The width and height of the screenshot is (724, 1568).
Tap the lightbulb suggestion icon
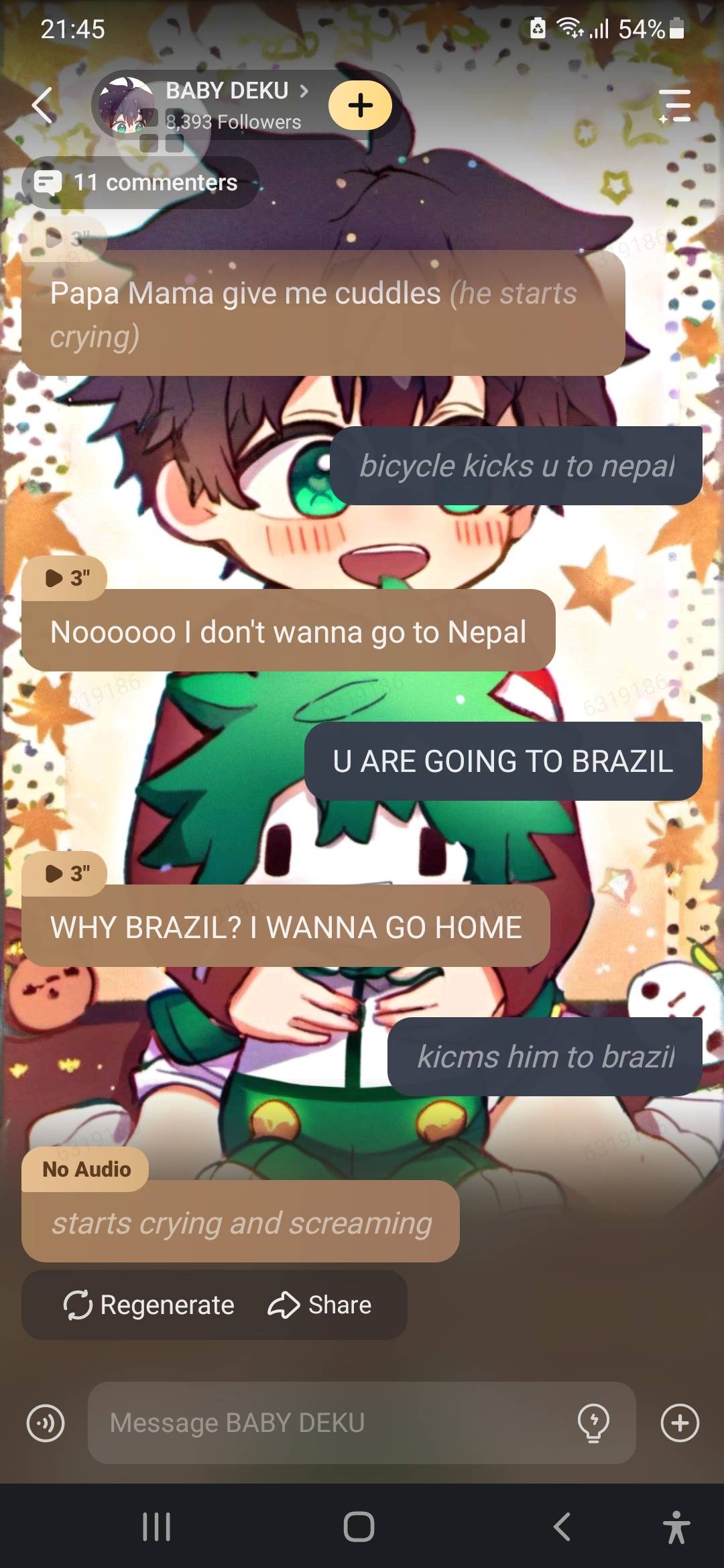(593, 1423)
